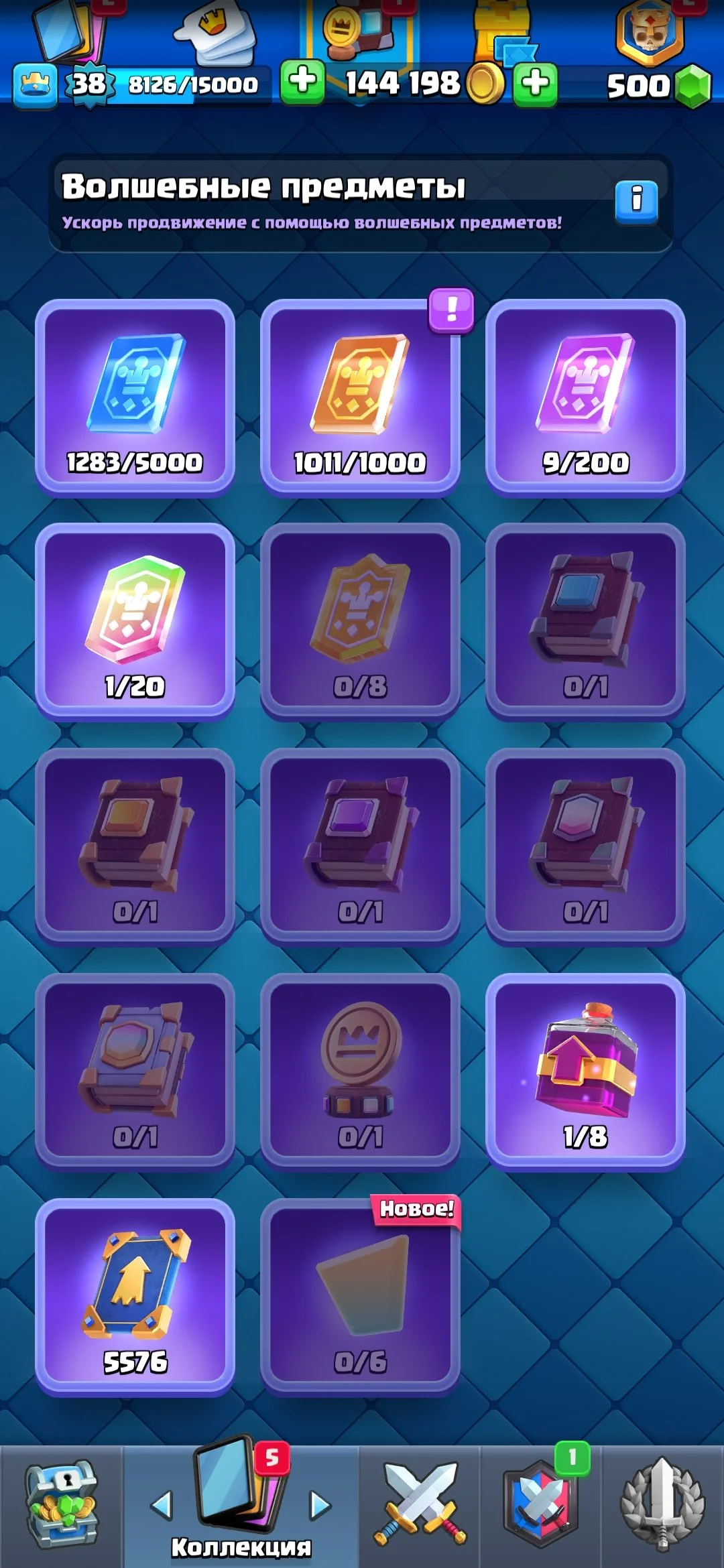The width and height of the screenshot is (724, 1568).
Task: Open the new item marked Новое! 0/6
Action: [x=360, y=1295]
